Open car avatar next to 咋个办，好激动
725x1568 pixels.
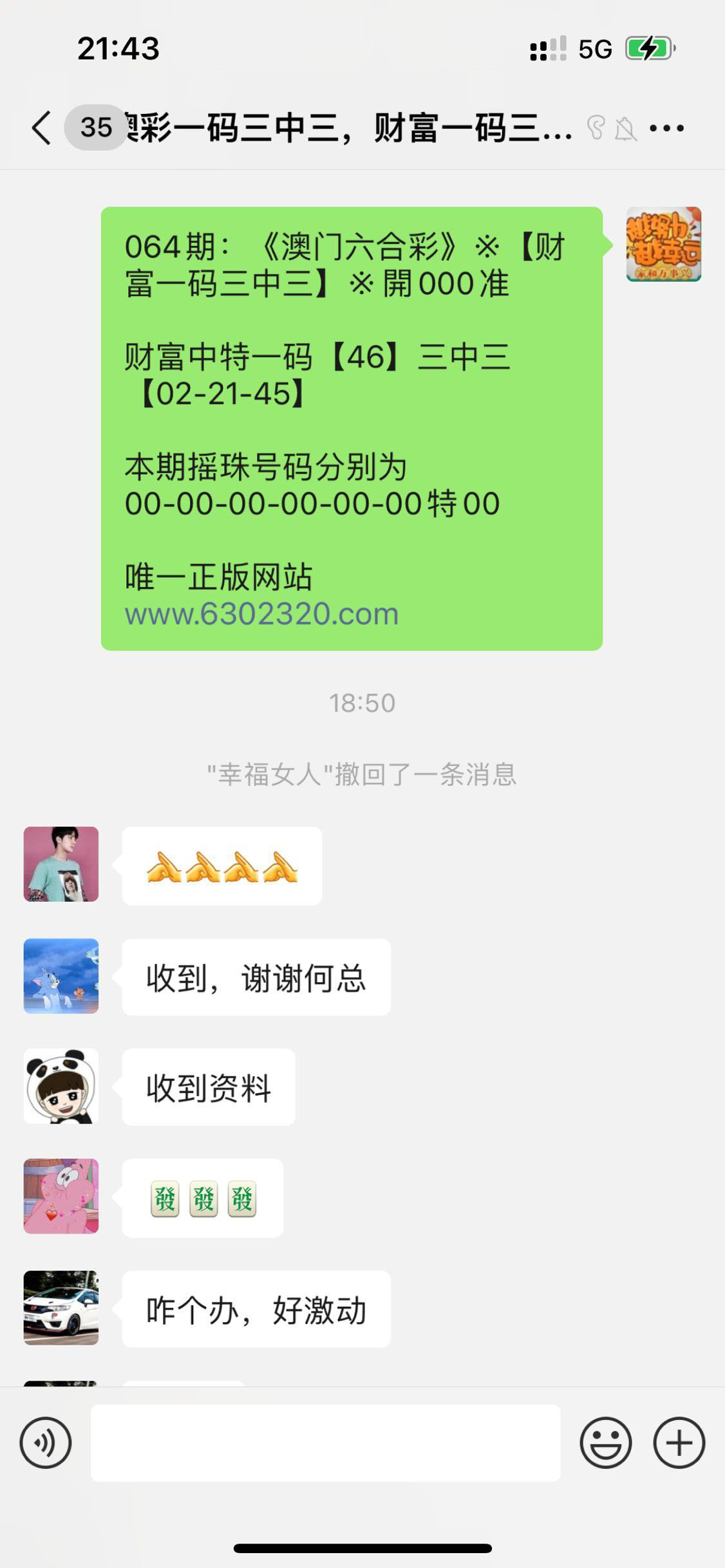pos(61,1307)
